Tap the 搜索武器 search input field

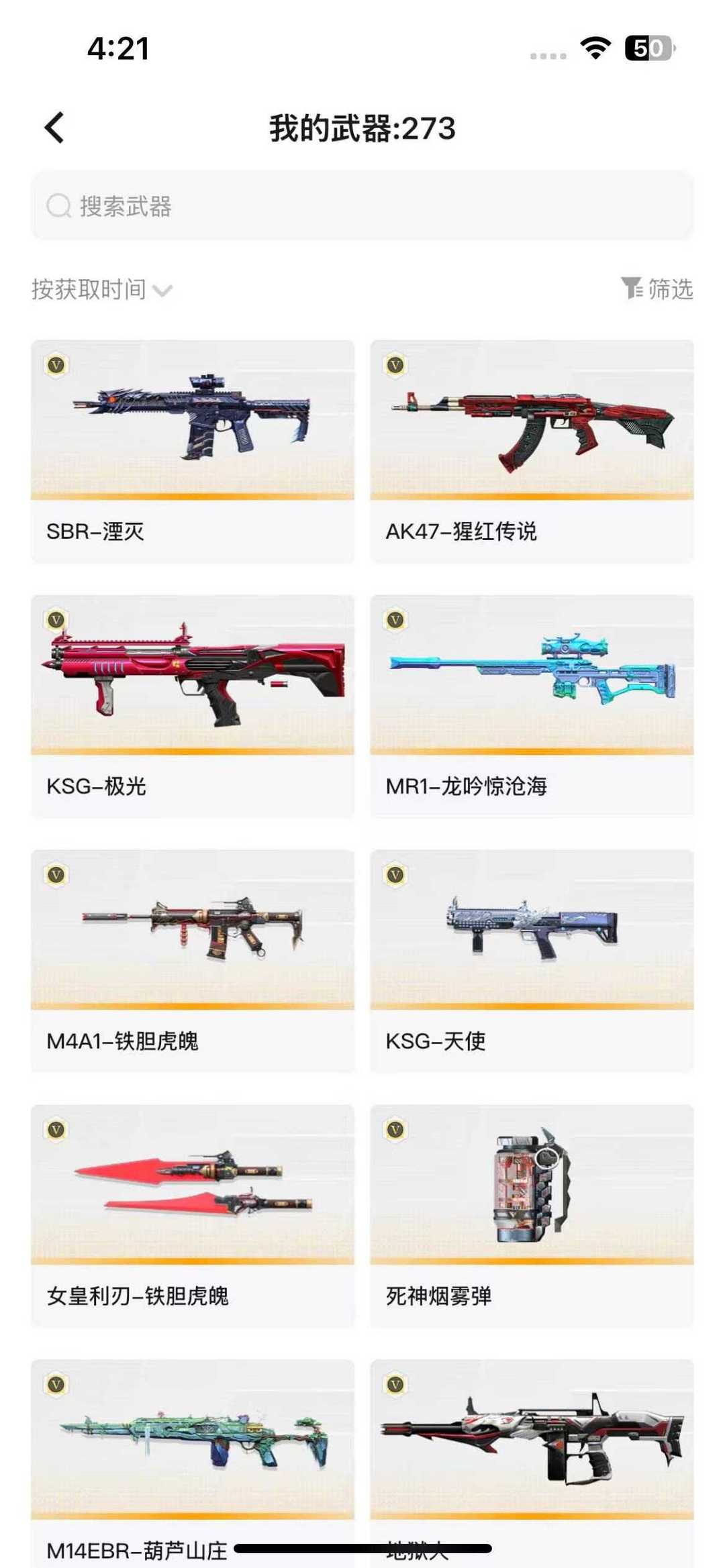click(x=362, y=207)
